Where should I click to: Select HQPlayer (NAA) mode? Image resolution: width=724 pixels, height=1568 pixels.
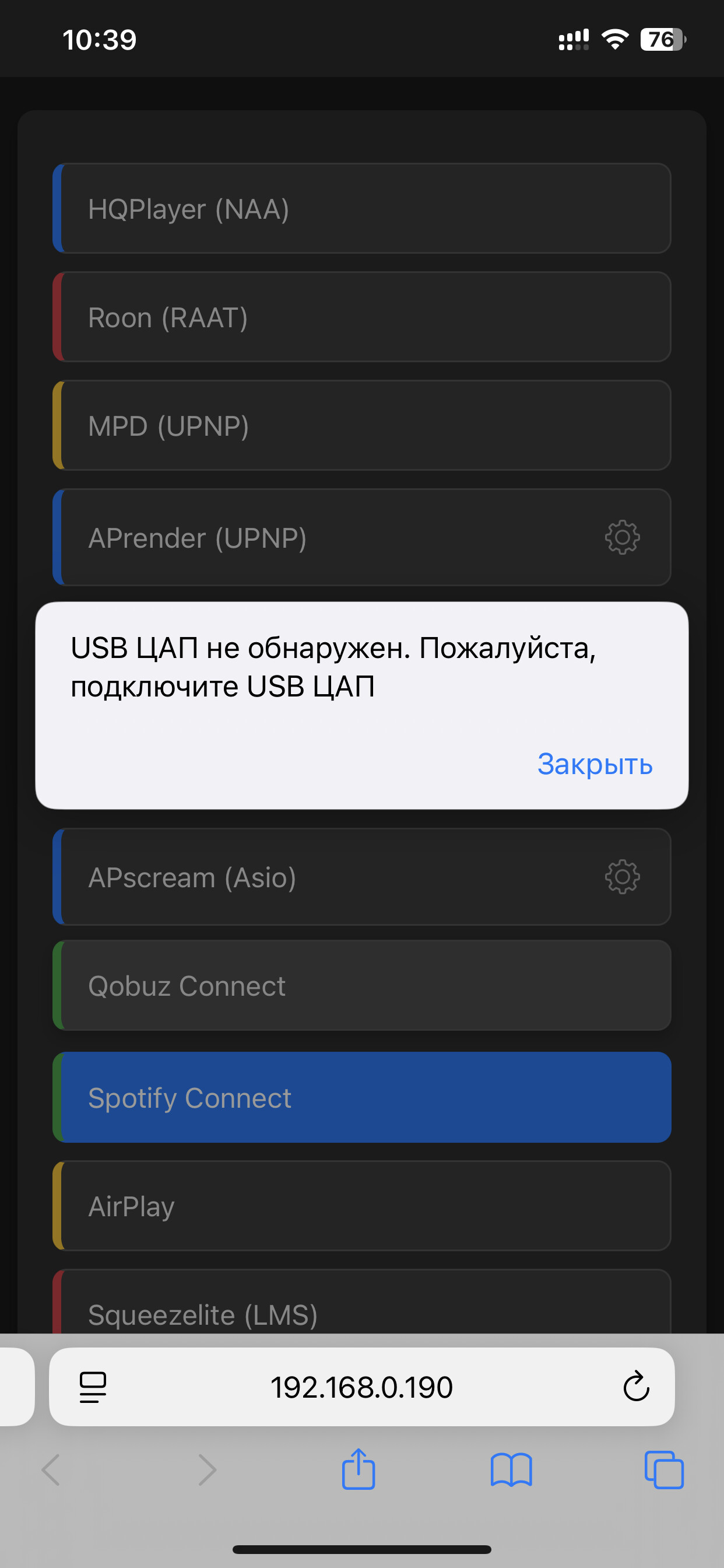click(x=362, y=208)
